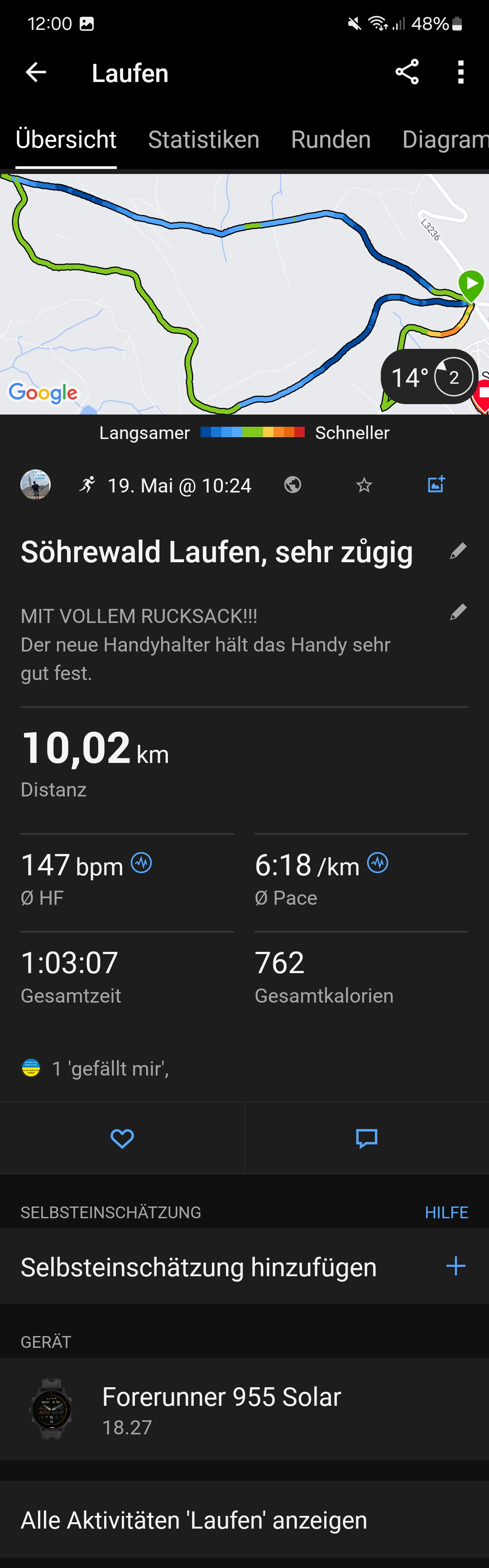
Task: Mark the activity as favorite with star
Action: coord(364,485)
